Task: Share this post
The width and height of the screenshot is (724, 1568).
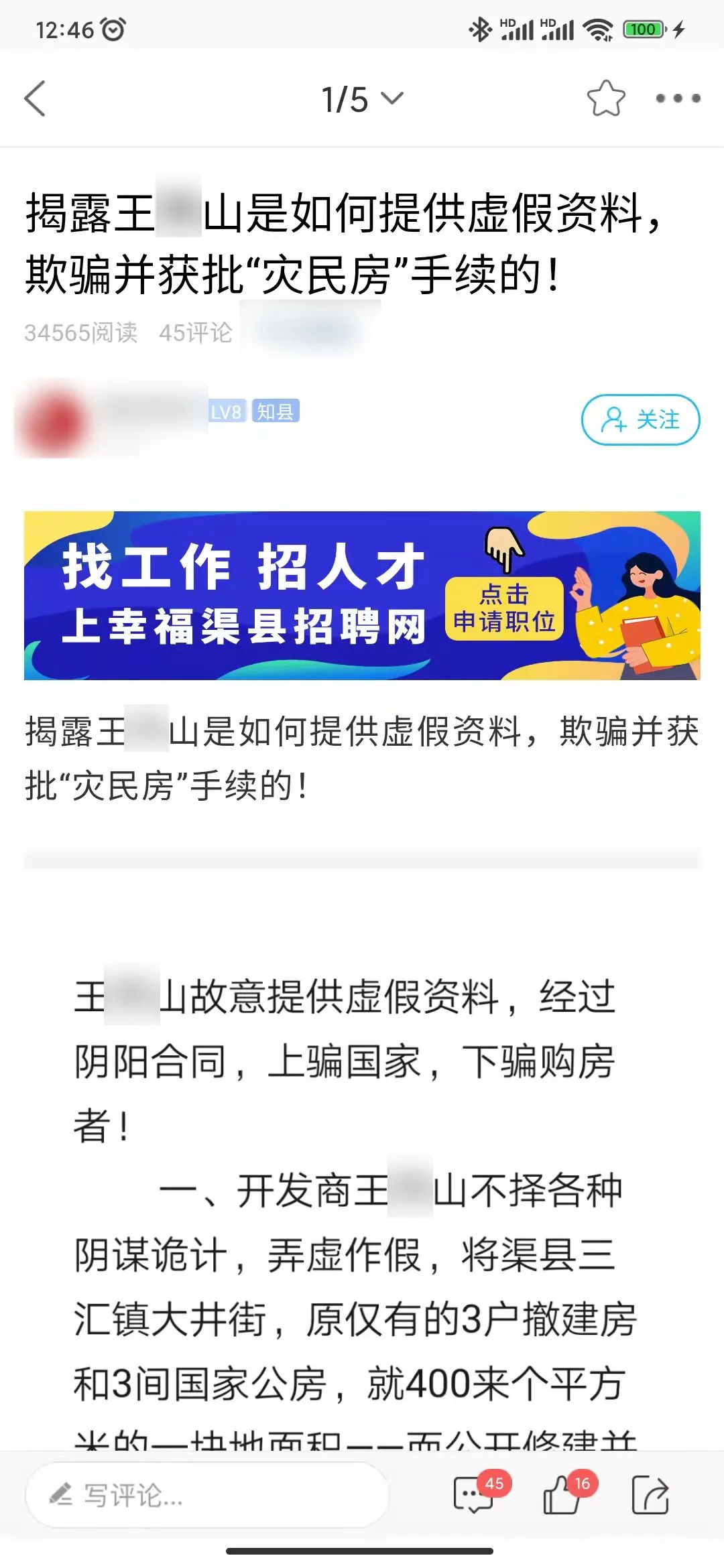Action: pyautogui.click(x=650, y=1495)
